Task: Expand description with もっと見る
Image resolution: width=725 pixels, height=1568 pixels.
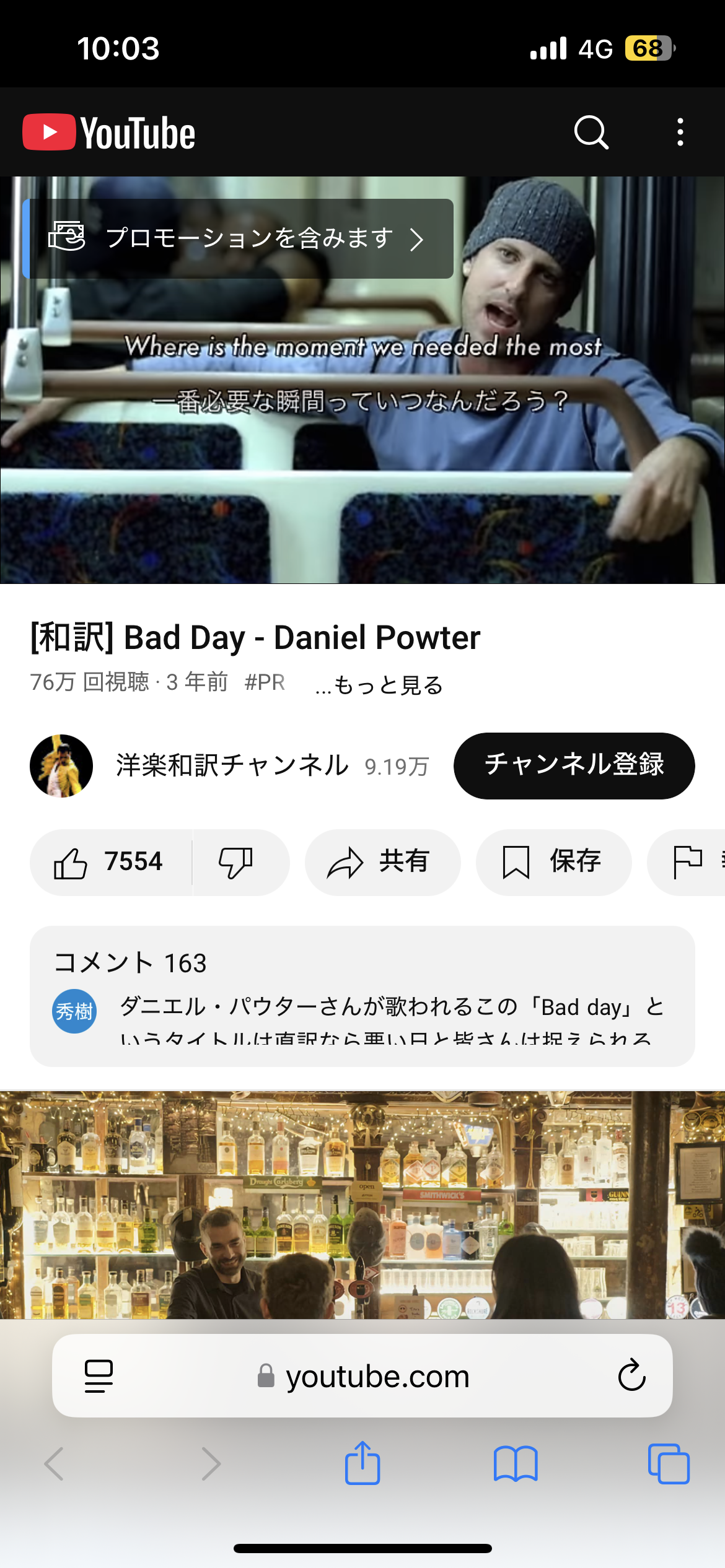Action: tap(379, 685)
